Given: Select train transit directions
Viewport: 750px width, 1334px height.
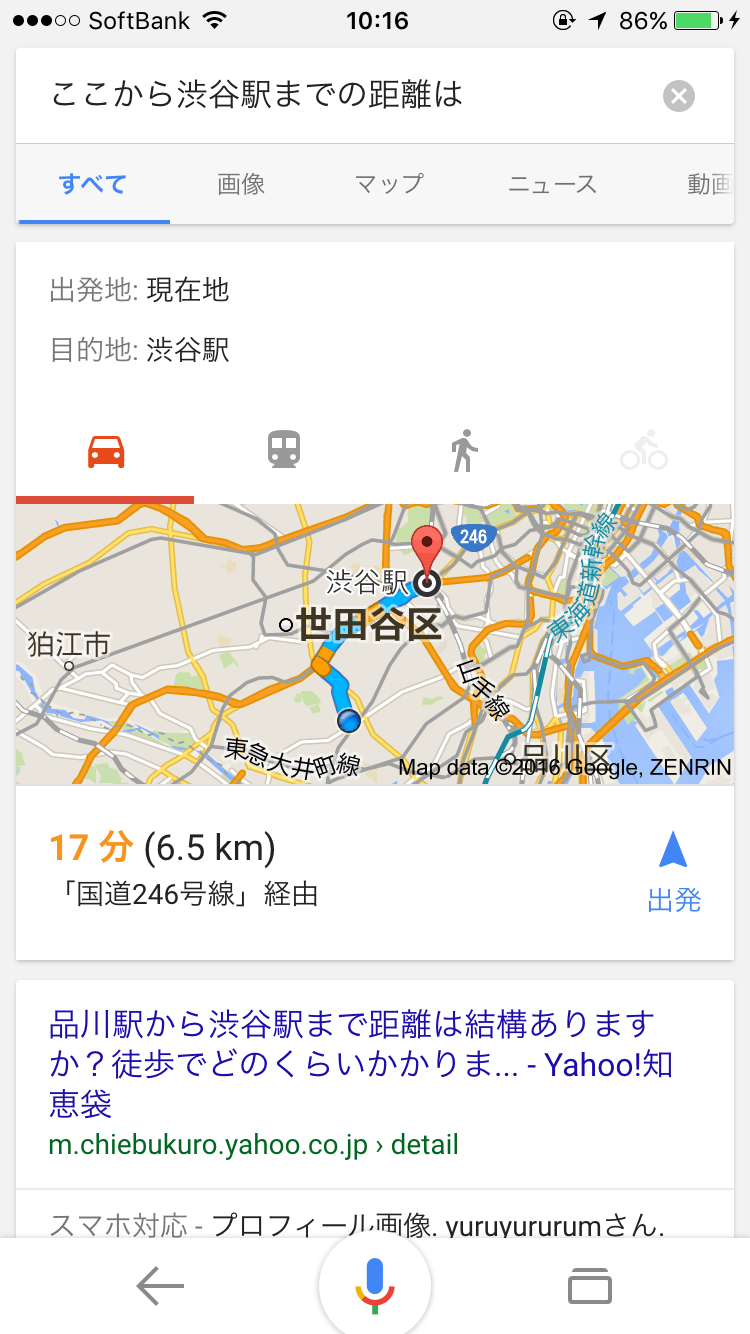Looking at the screenshot, I should click(285, 450).
